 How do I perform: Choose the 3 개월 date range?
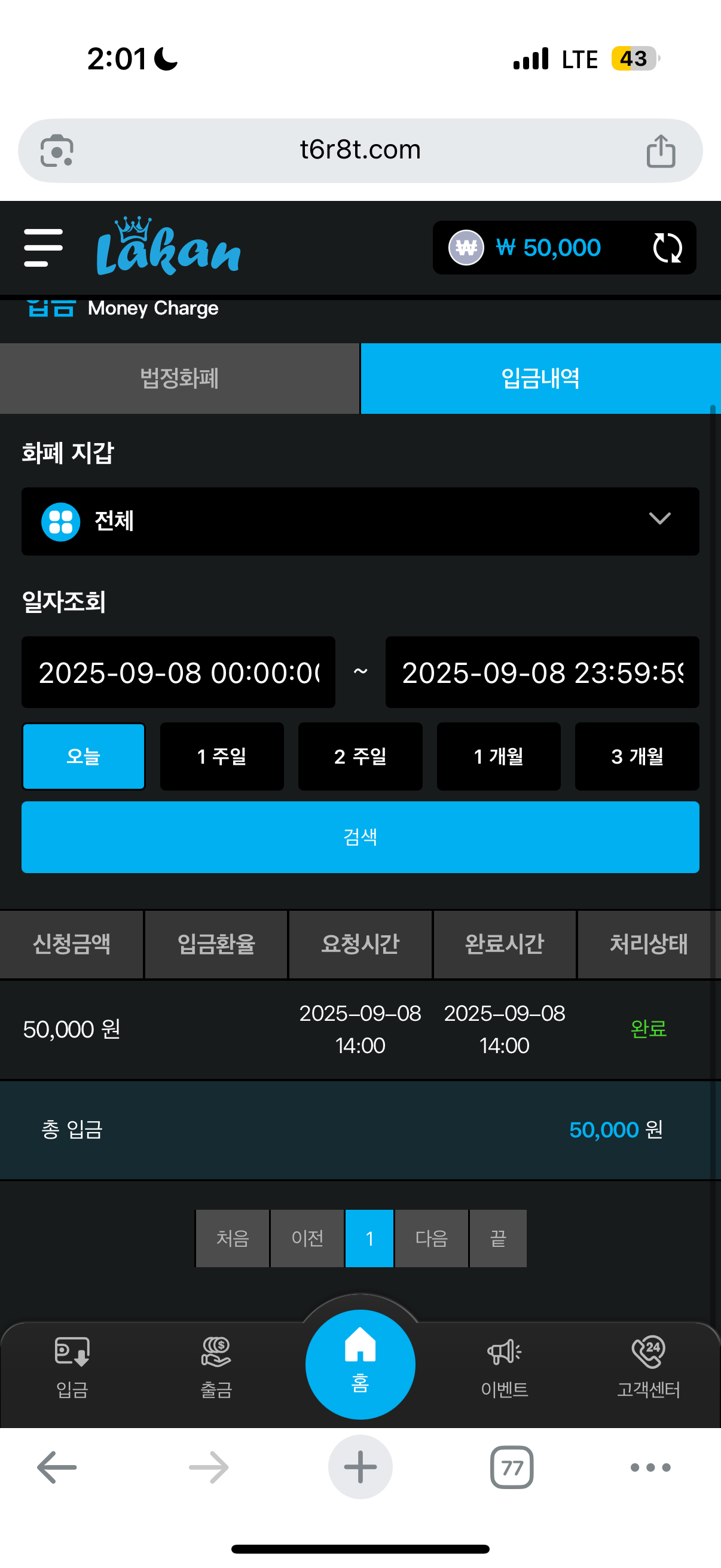click(x=637, y=756)
